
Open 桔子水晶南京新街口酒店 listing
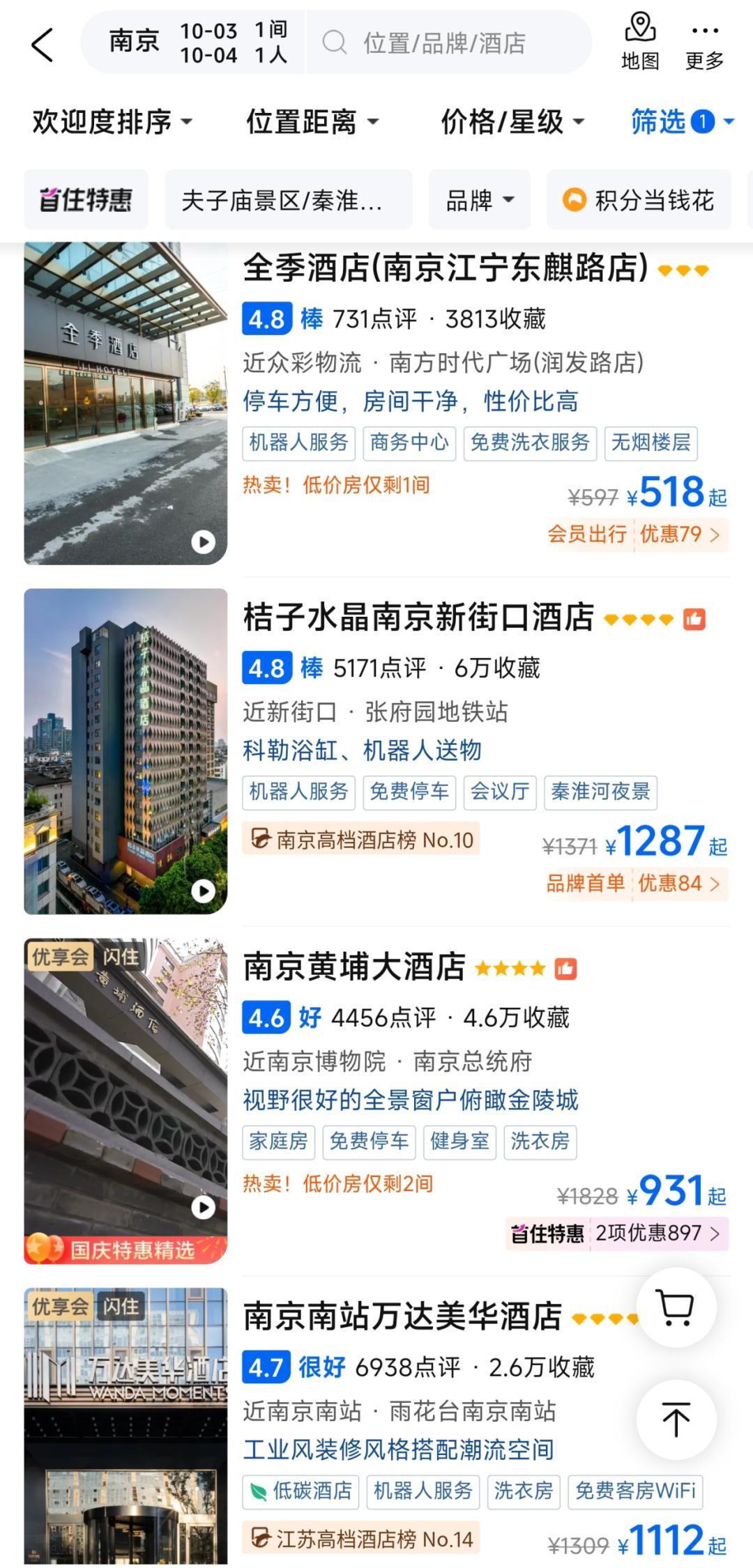pyautogui.click(x=418, y=618)
